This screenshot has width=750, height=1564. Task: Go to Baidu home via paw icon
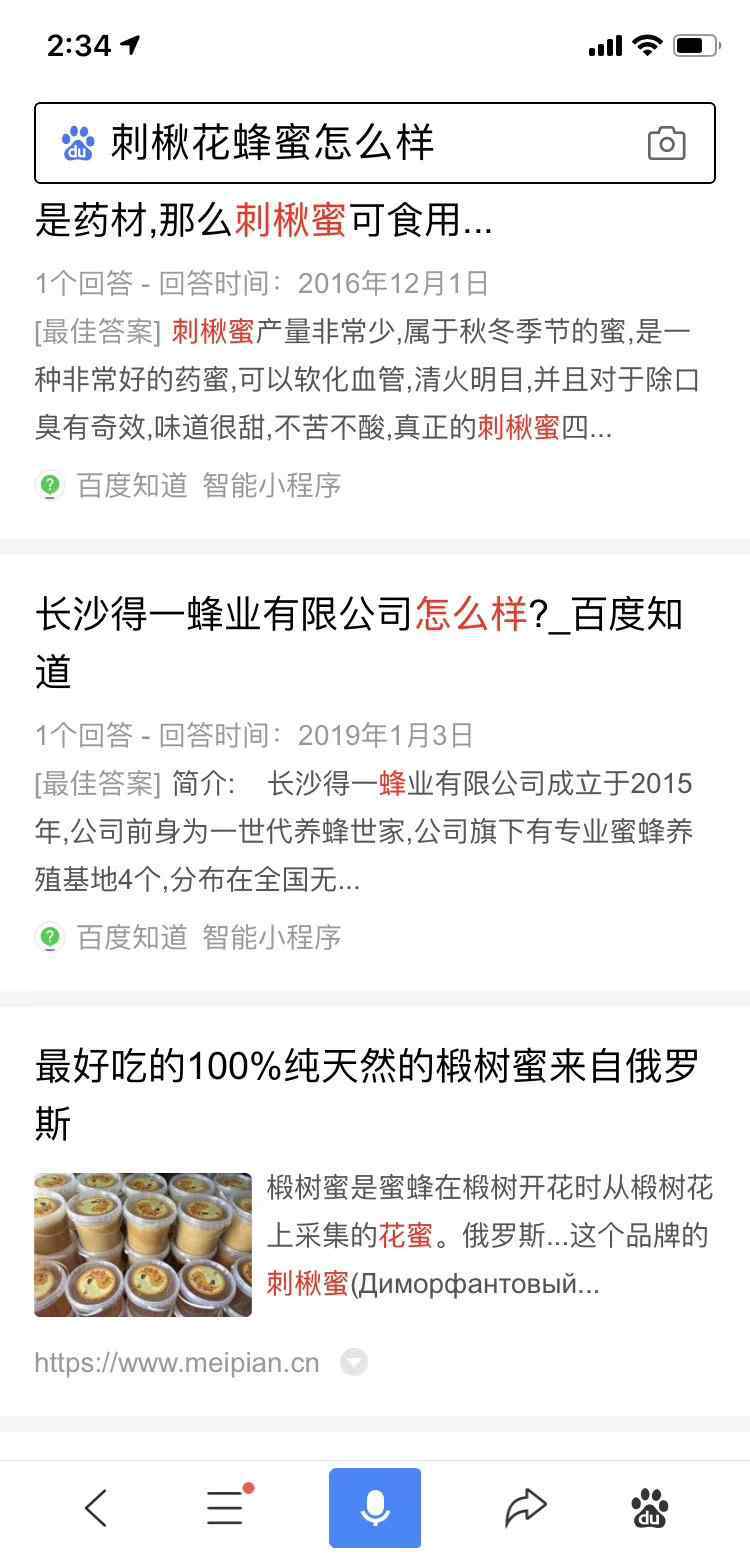(x=651, y=1508)
